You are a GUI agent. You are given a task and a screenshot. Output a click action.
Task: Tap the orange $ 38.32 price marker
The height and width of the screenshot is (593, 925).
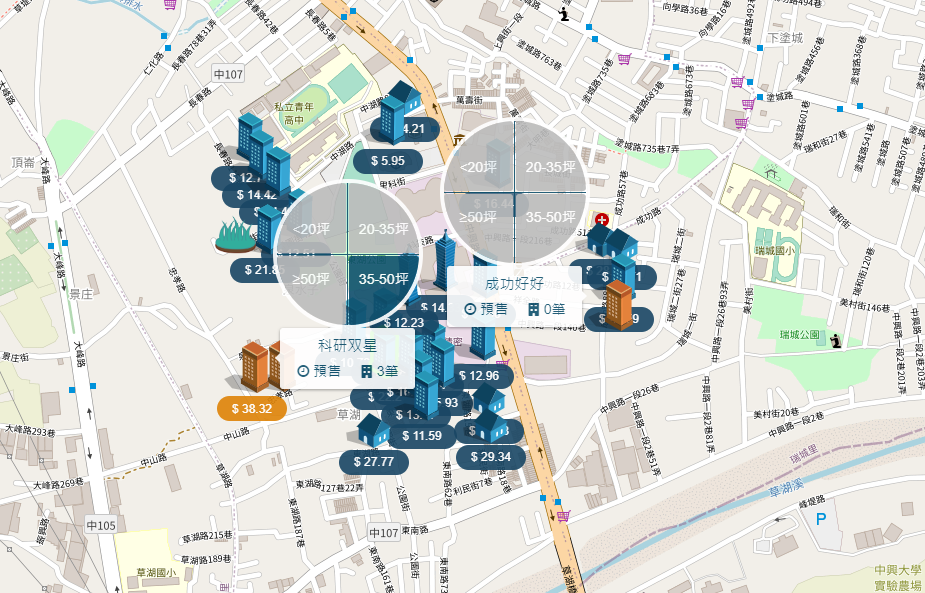tap(252, 408)
